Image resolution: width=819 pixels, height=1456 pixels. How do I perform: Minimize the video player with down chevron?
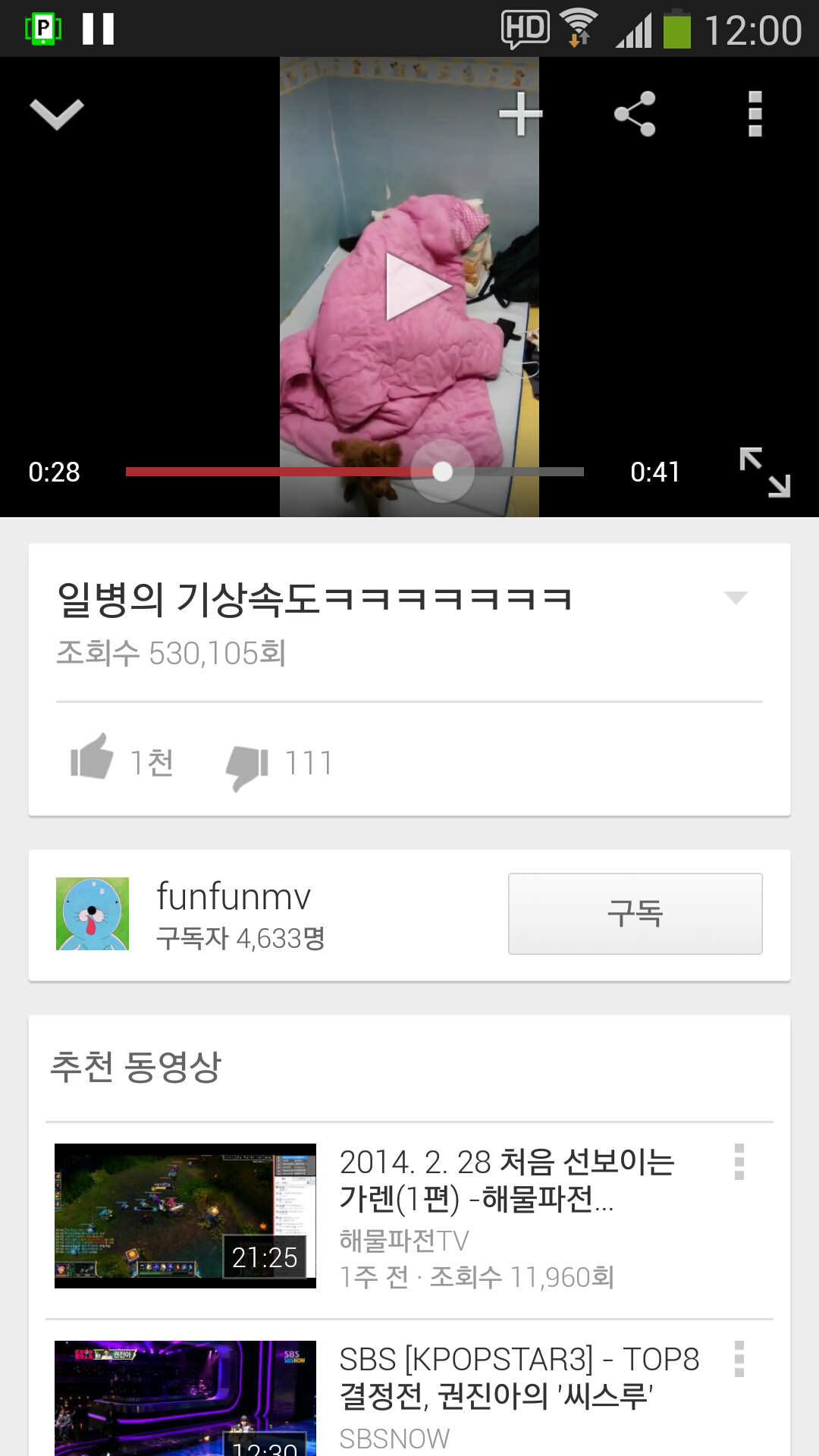56,114
